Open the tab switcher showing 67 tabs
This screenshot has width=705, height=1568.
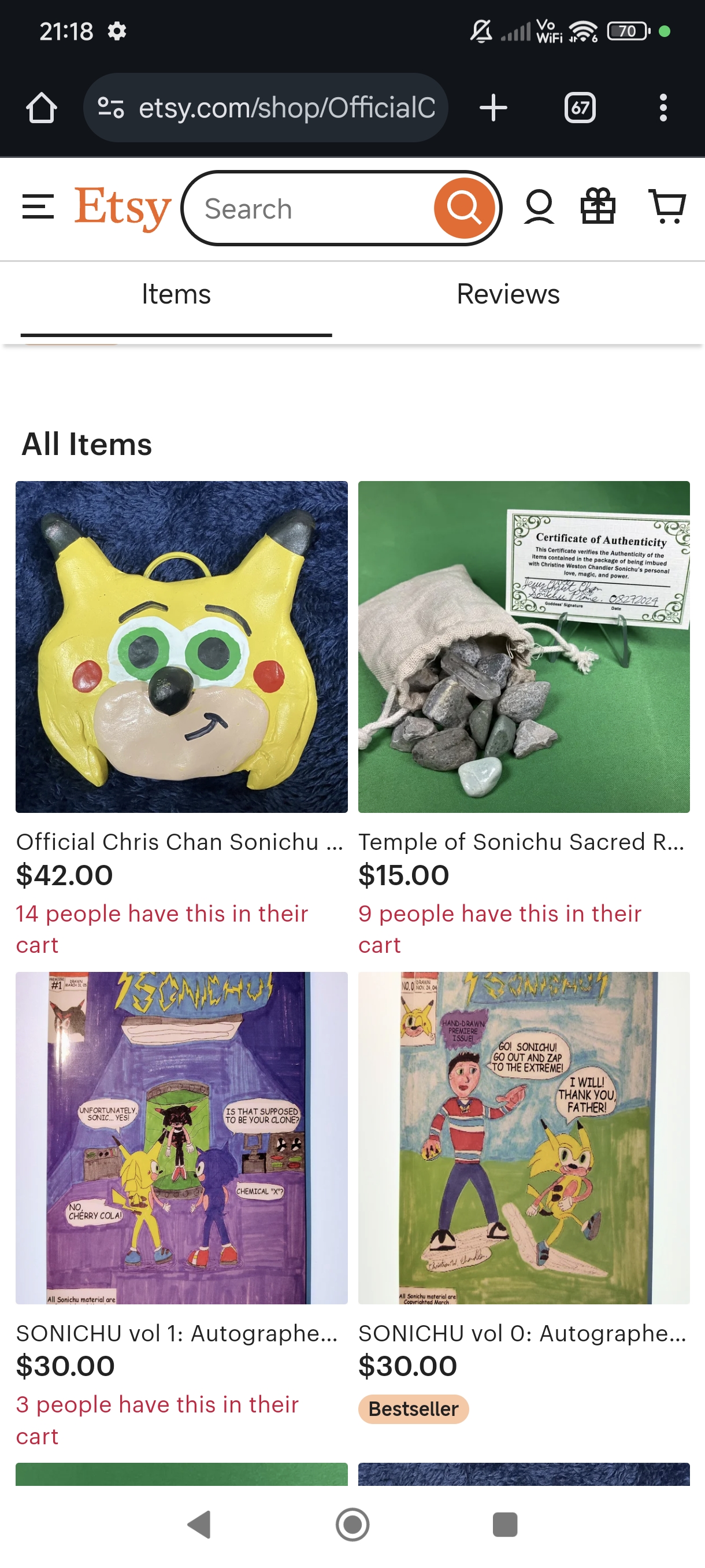(x=580, y=108)
